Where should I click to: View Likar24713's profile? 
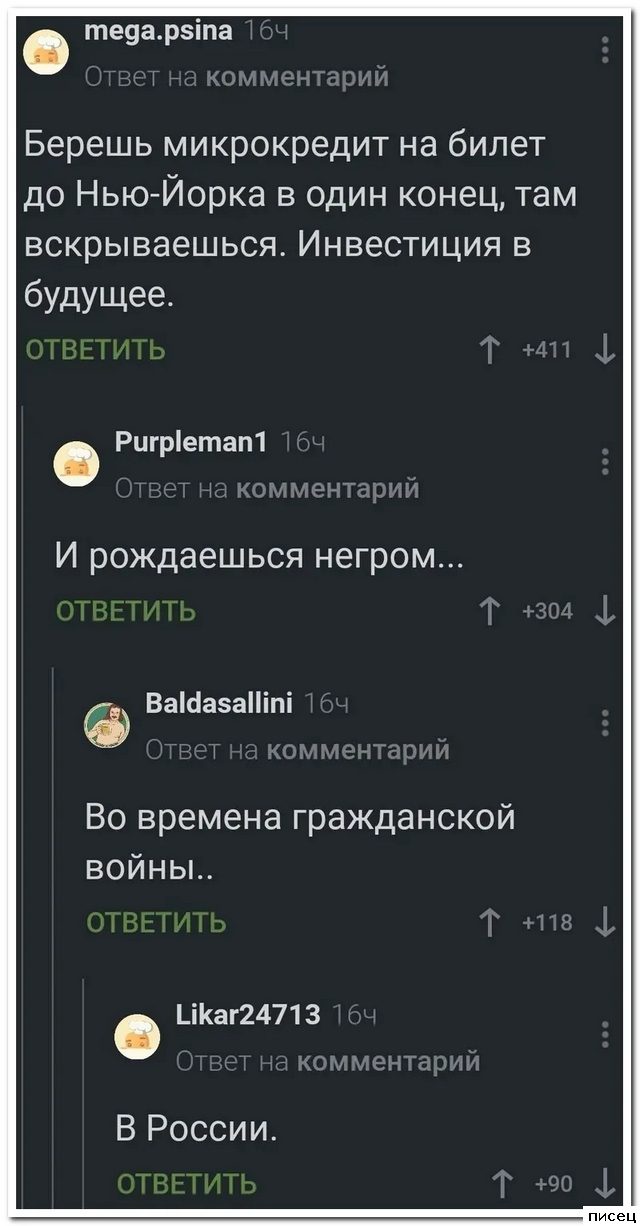click(247, 1016)
